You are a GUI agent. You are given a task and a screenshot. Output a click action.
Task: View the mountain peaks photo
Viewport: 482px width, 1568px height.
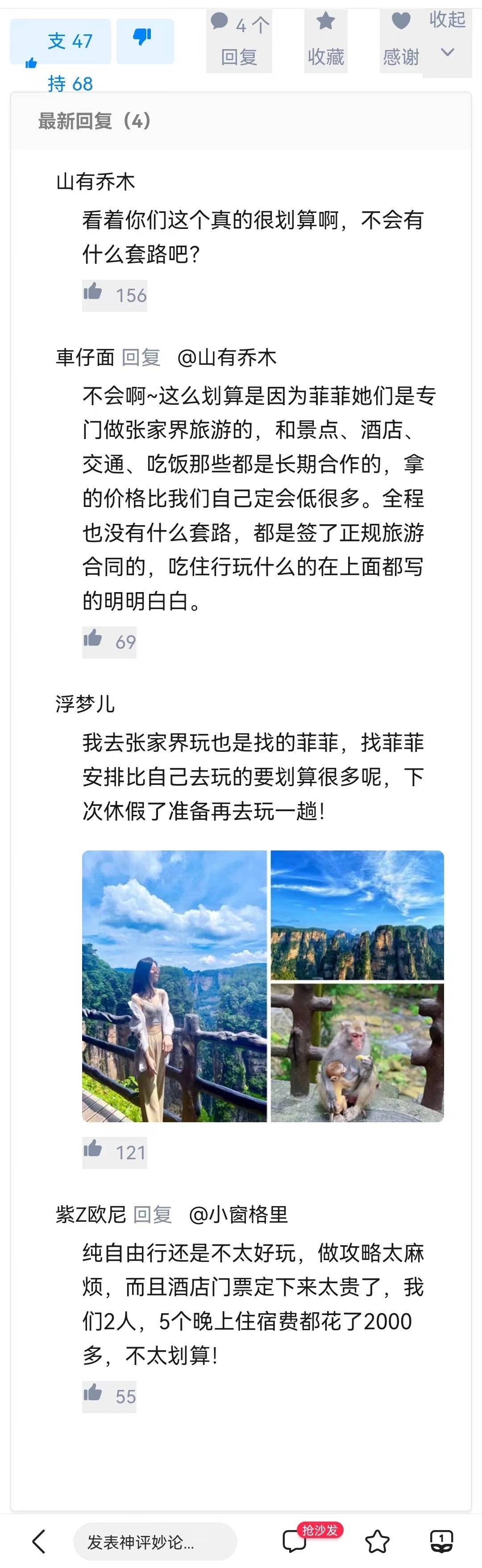[x=357, y=915]
